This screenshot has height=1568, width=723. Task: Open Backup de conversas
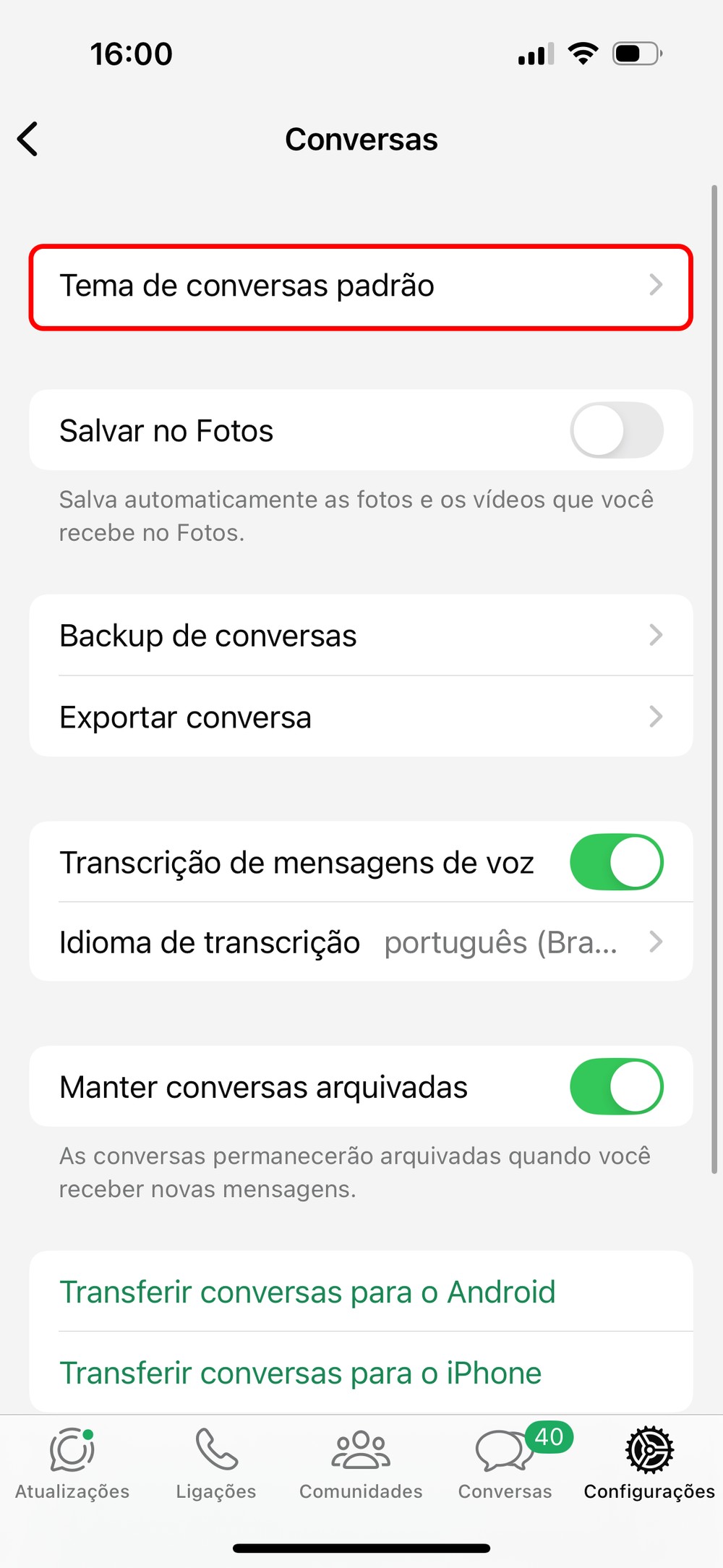(360, 636)
